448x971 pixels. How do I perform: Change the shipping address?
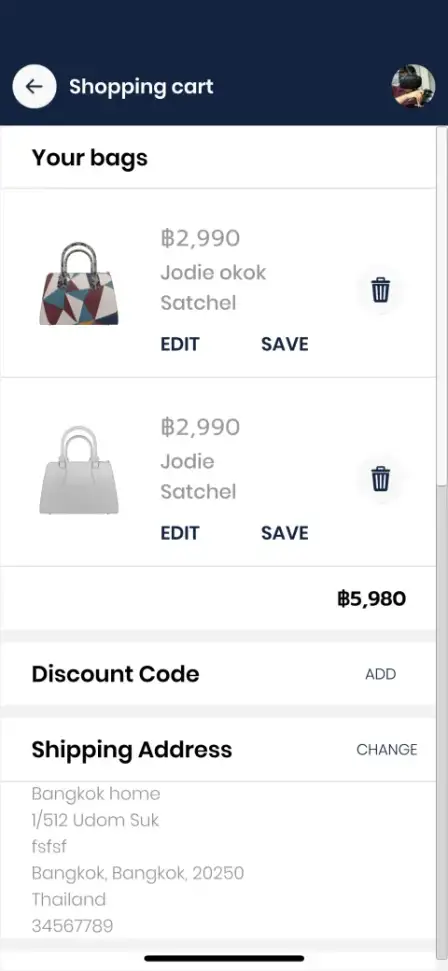pyautogui.click(x=387, y=750)
